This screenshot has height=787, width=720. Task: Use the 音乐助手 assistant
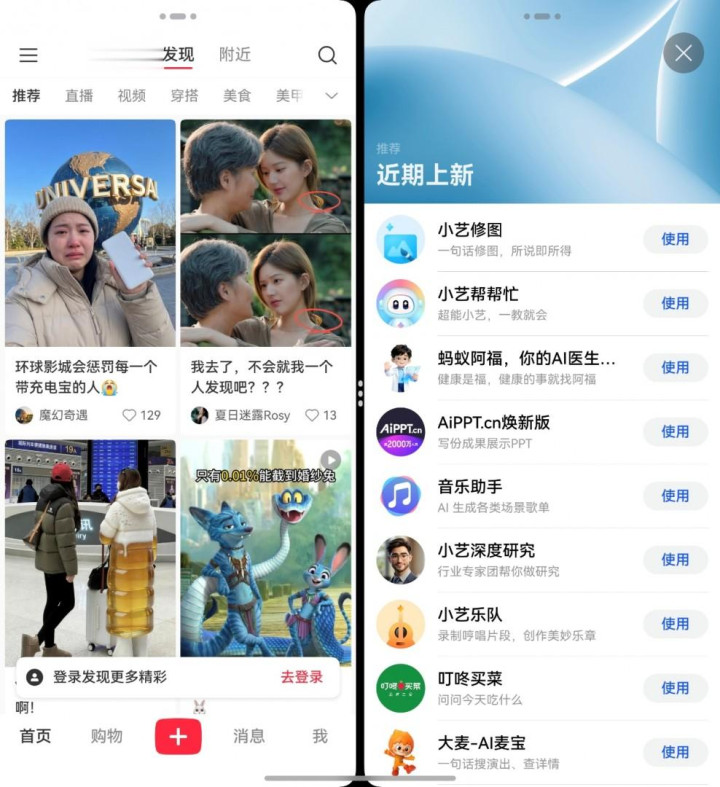[675, 496]
